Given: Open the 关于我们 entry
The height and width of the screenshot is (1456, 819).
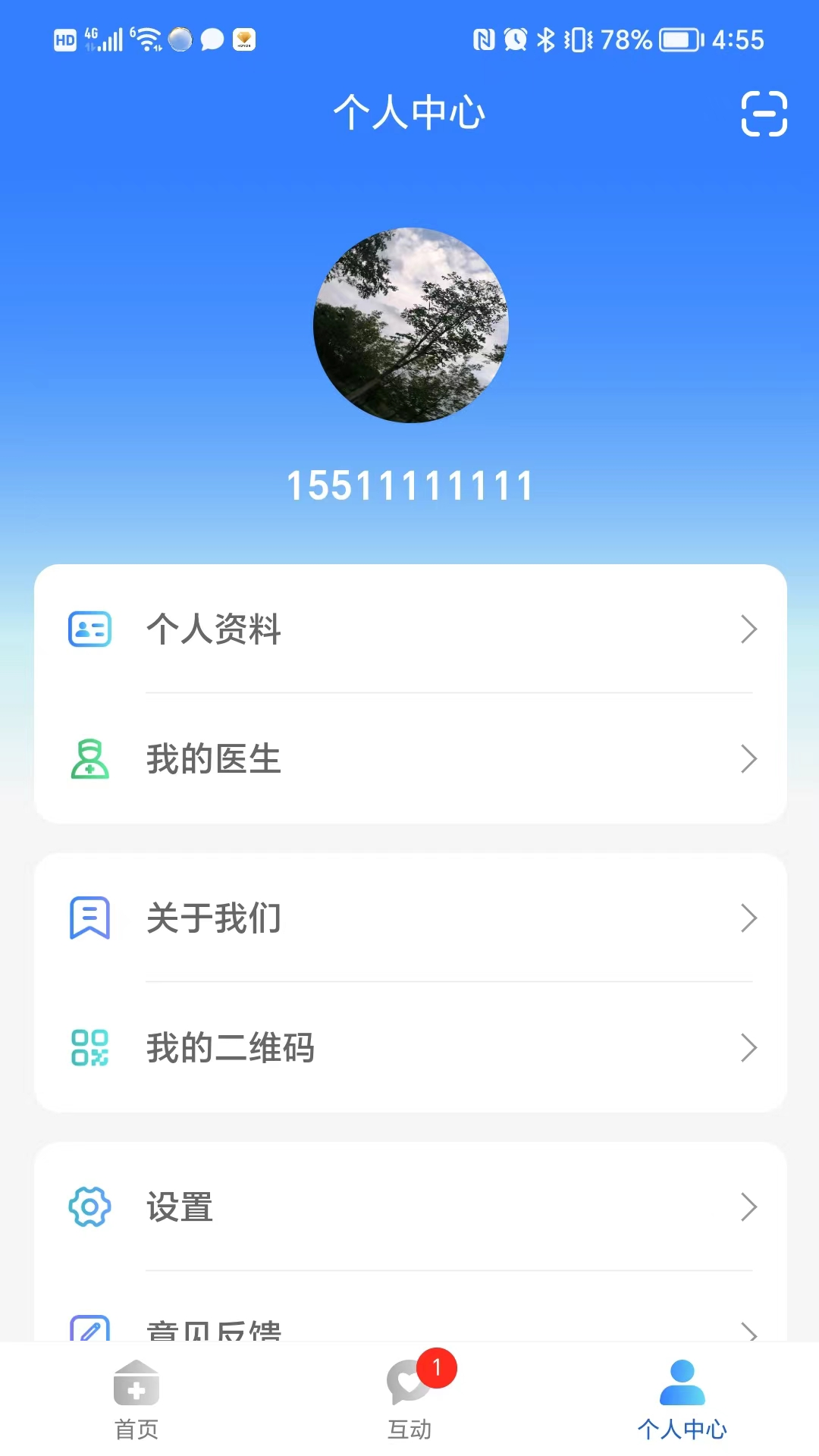Looking at the screenshot, I should pyautogui.click(x=409, y=918).
